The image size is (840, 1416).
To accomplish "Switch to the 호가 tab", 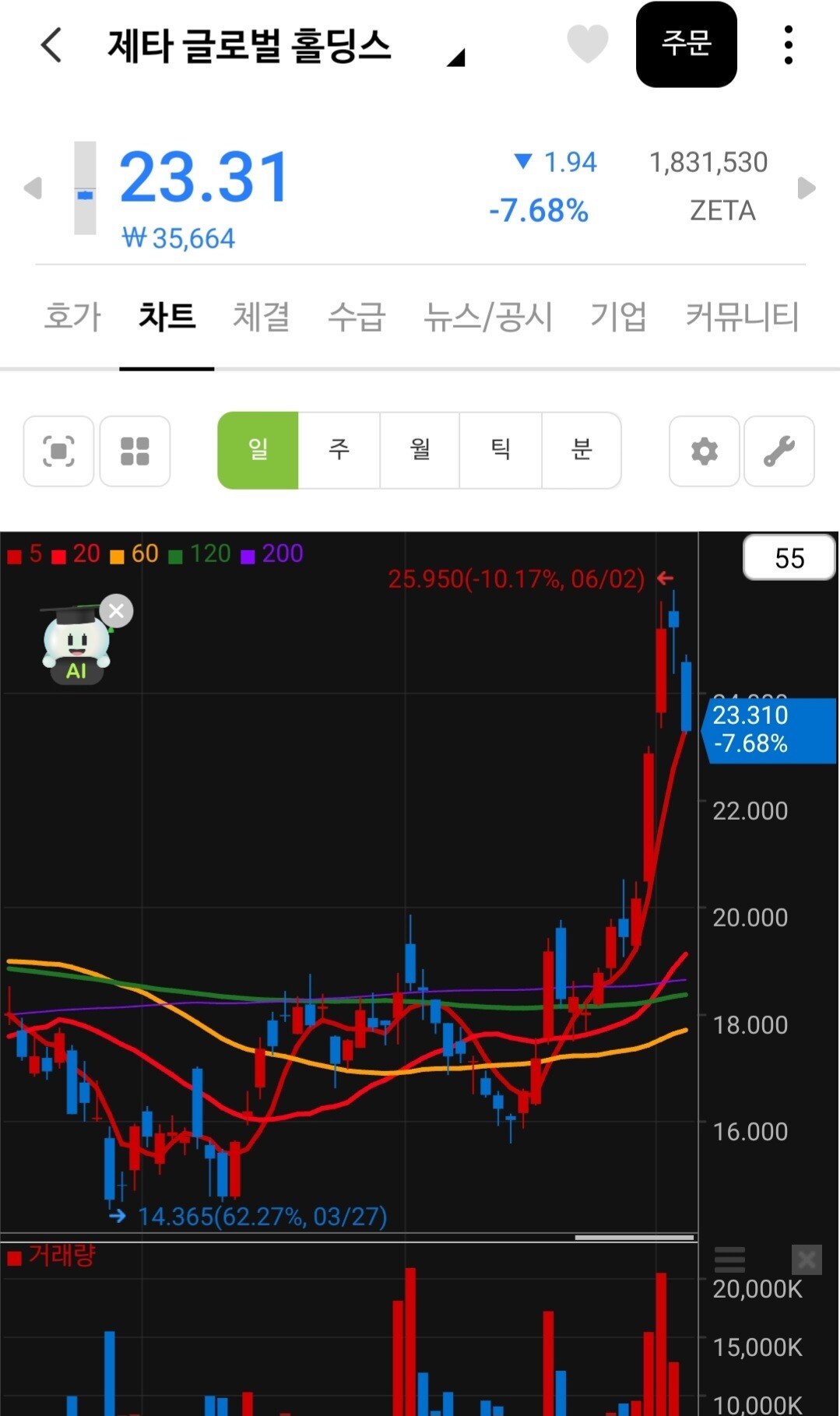I will coord(73,317).
